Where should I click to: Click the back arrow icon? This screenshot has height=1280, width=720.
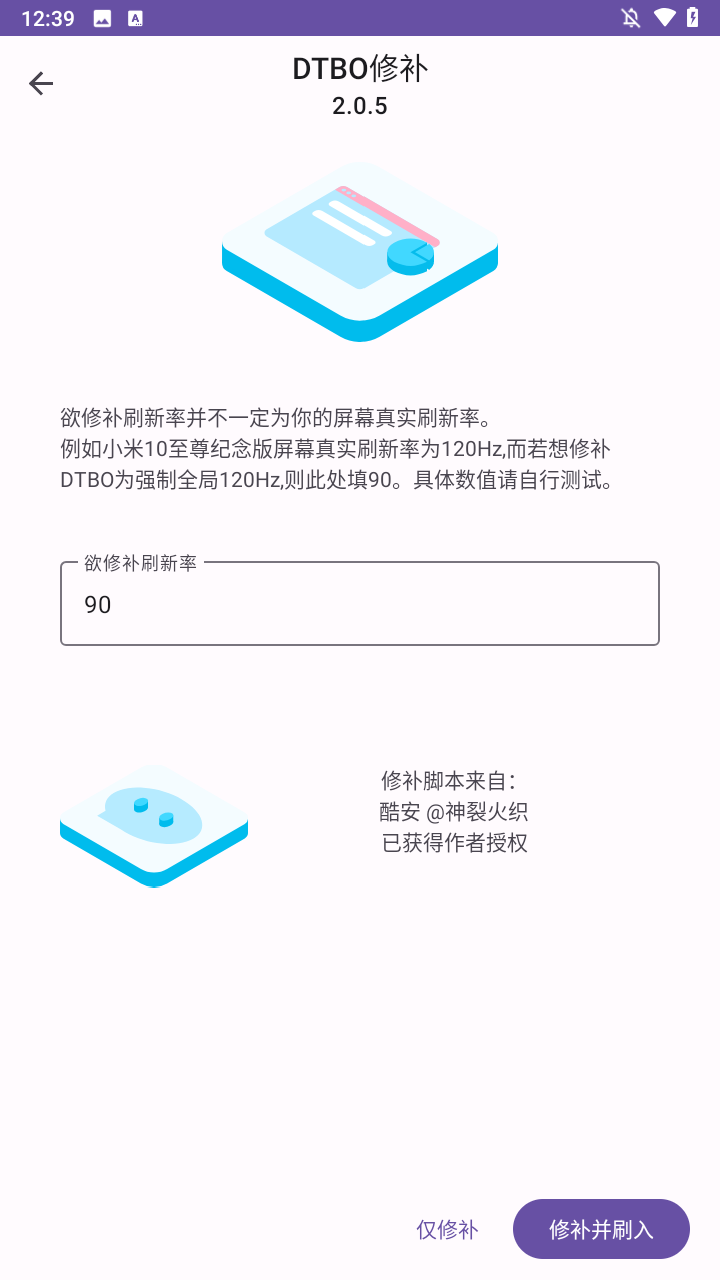coord(41,83)
